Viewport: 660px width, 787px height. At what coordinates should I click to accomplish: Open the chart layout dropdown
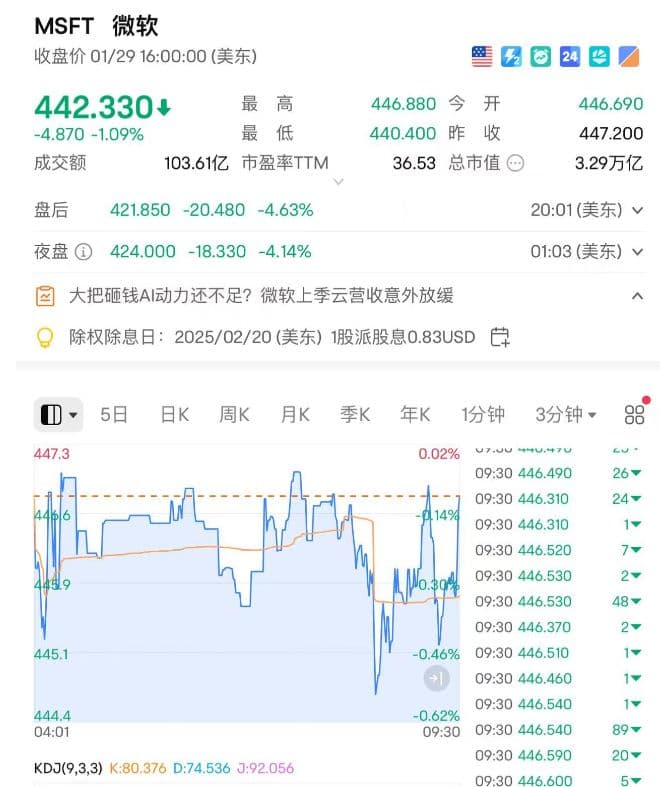click(58, 414)
